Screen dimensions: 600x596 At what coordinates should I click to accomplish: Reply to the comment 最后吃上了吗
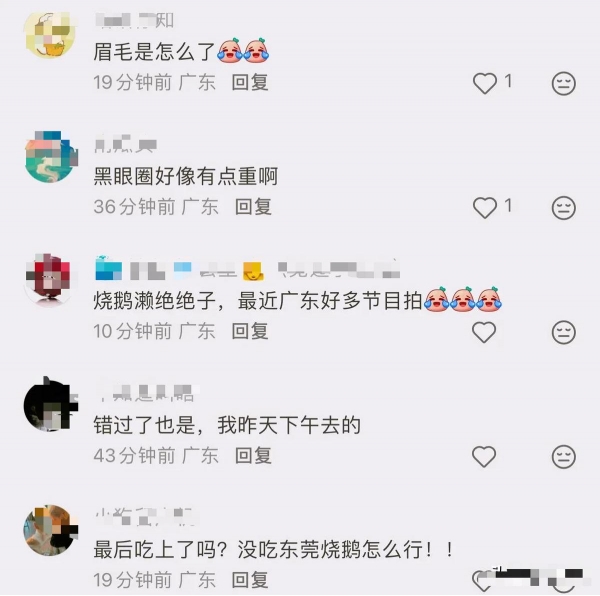coord(250,580)
